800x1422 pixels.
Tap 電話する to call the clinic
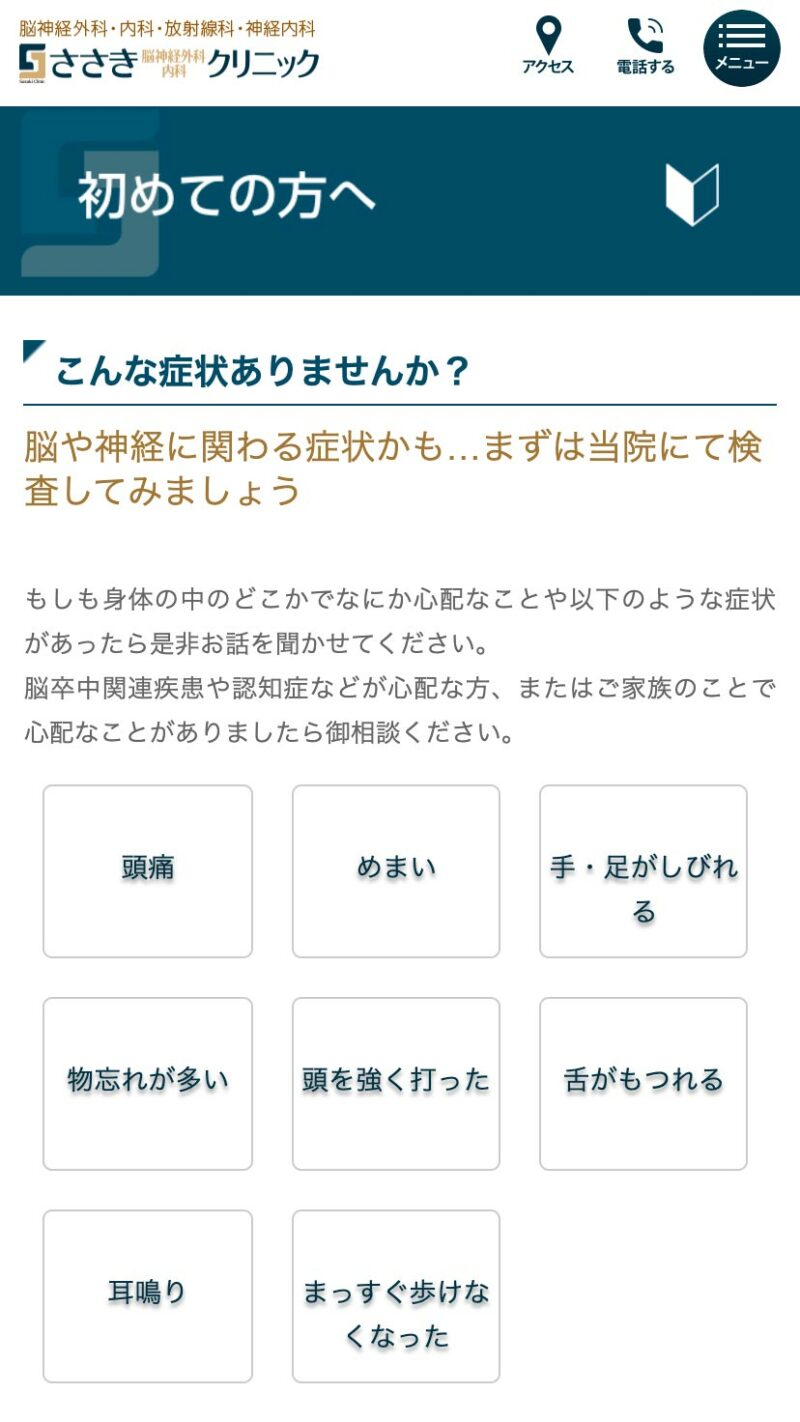(645, 46)
